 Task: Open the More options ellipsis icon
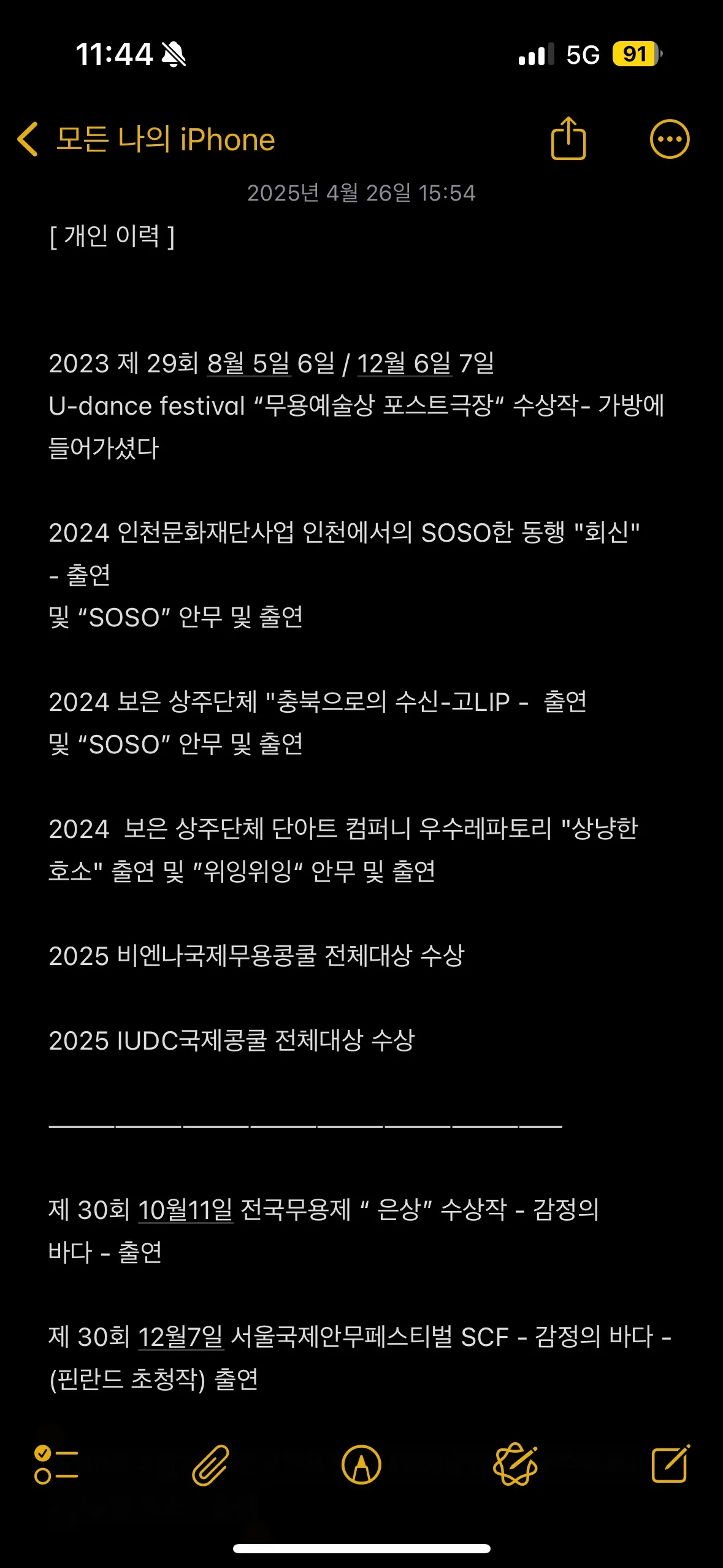click(x=670, y=139)
